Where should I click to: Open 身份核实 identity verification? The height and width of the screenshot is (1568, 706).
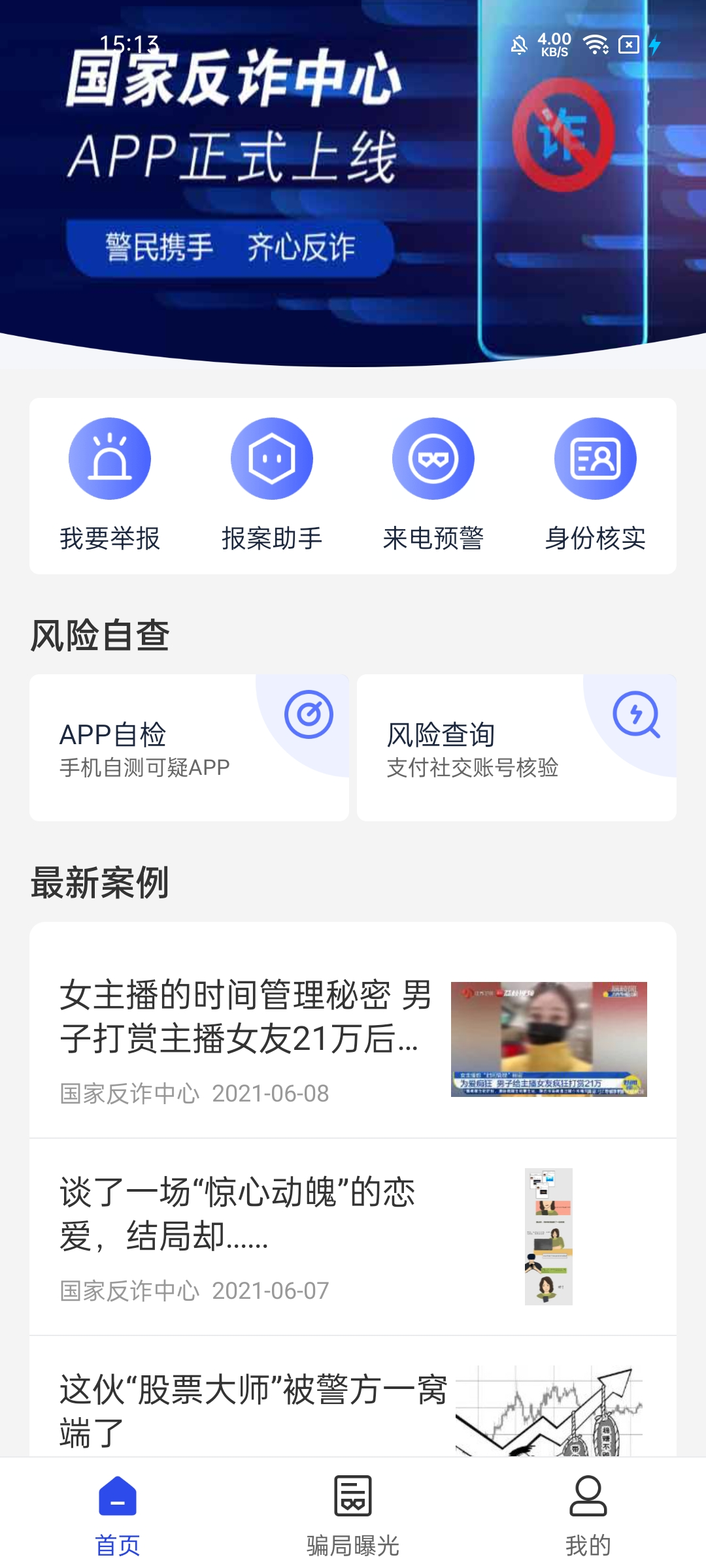(595, 485)
